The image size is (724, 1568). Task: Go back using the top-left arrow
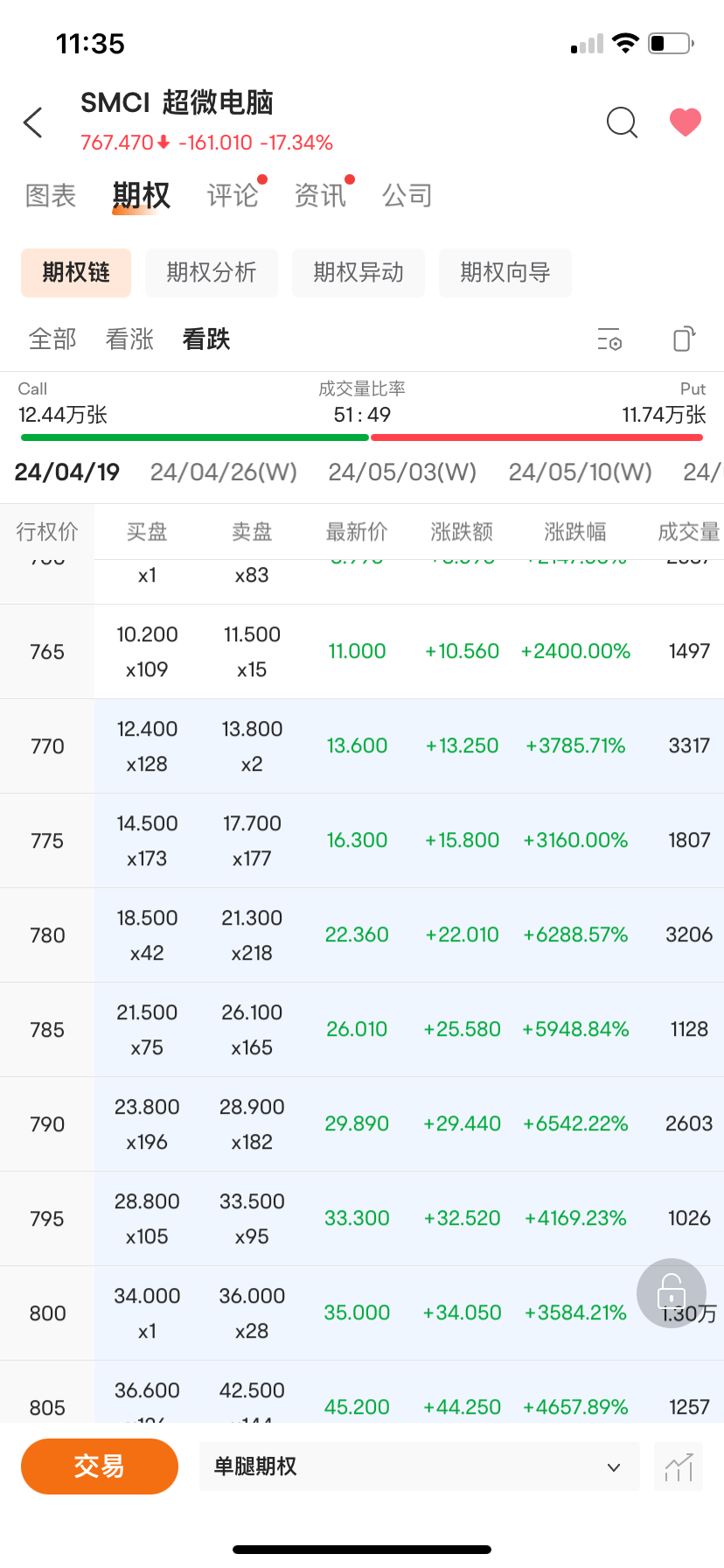33,122
